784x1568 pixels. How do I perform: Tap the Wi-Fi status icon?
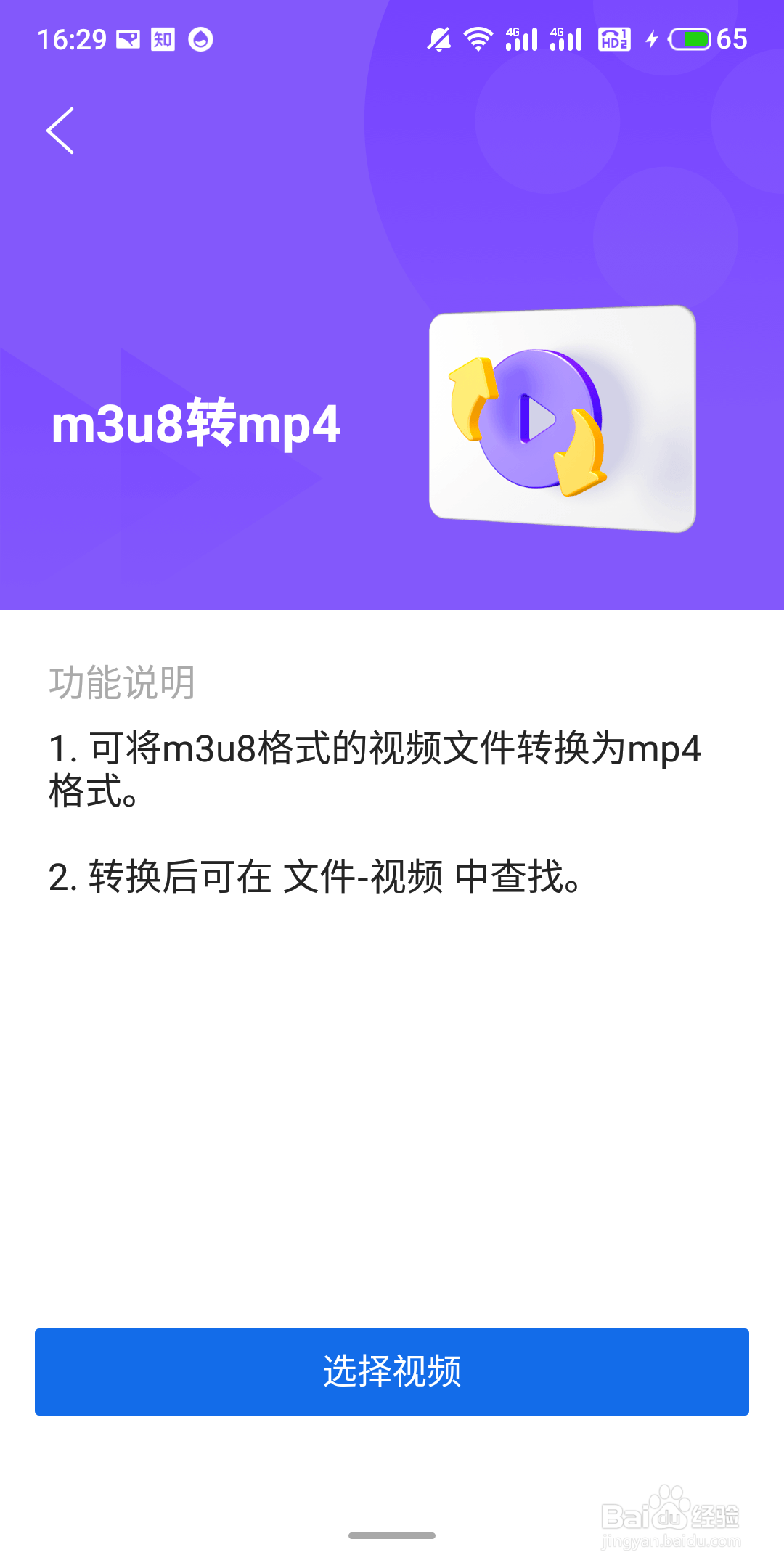coord(478,38)
